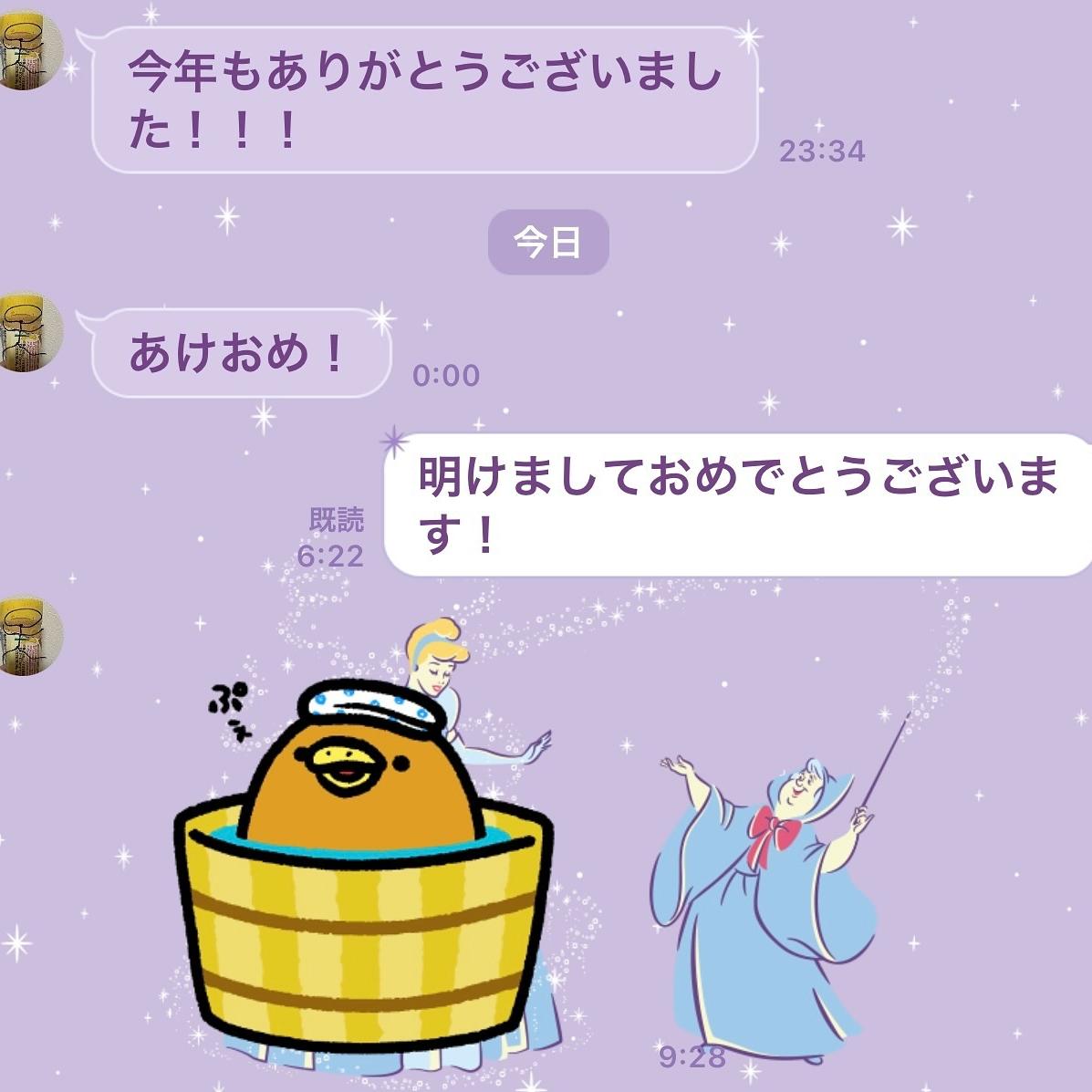Image resolution: width=1092 pixels, height=1092 pixels.
Task: Open sender's avatar above the bathtub sticker
Action: [27, 636]
